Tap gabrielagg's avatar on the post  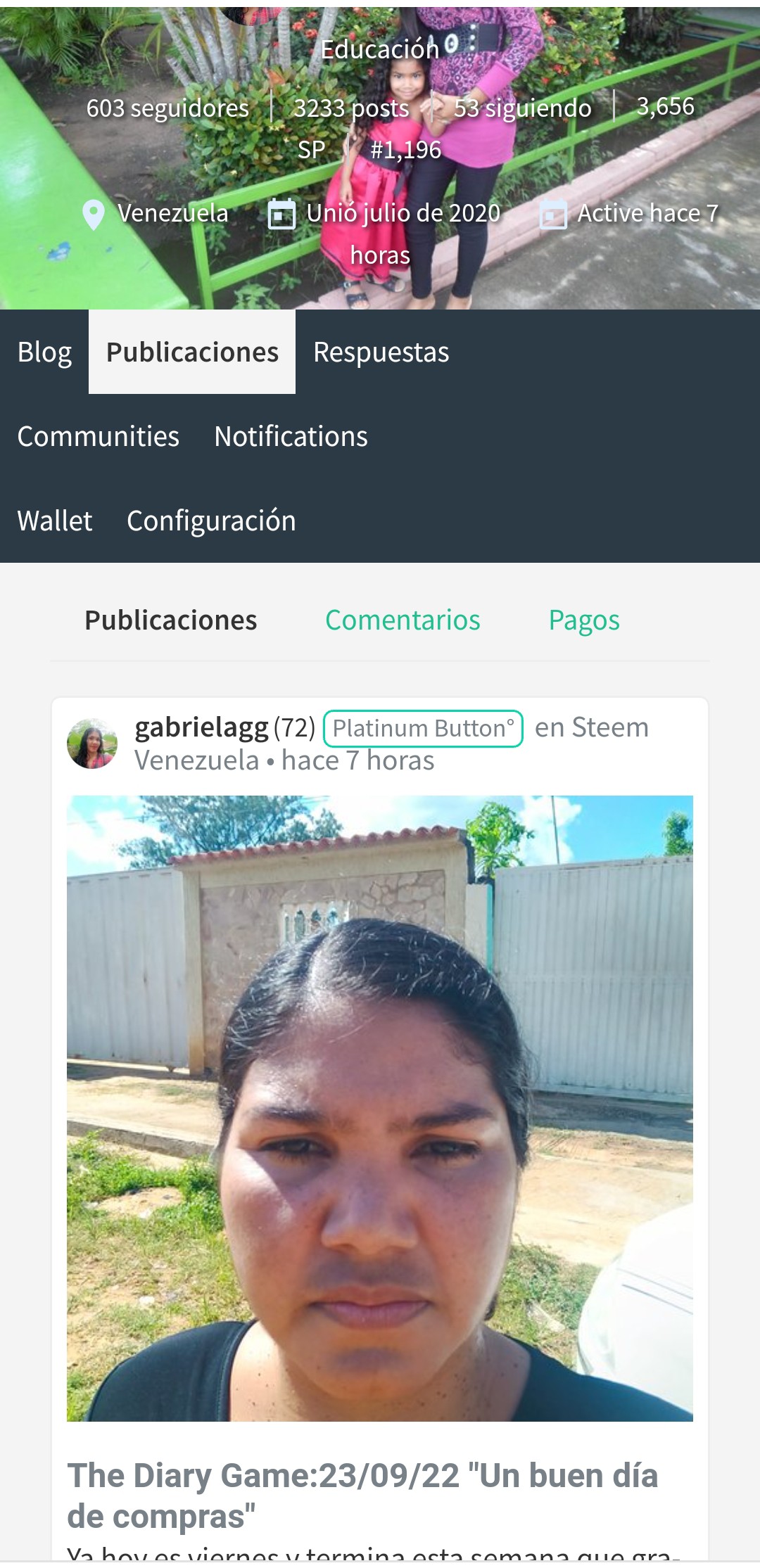(x=92, y=744)
